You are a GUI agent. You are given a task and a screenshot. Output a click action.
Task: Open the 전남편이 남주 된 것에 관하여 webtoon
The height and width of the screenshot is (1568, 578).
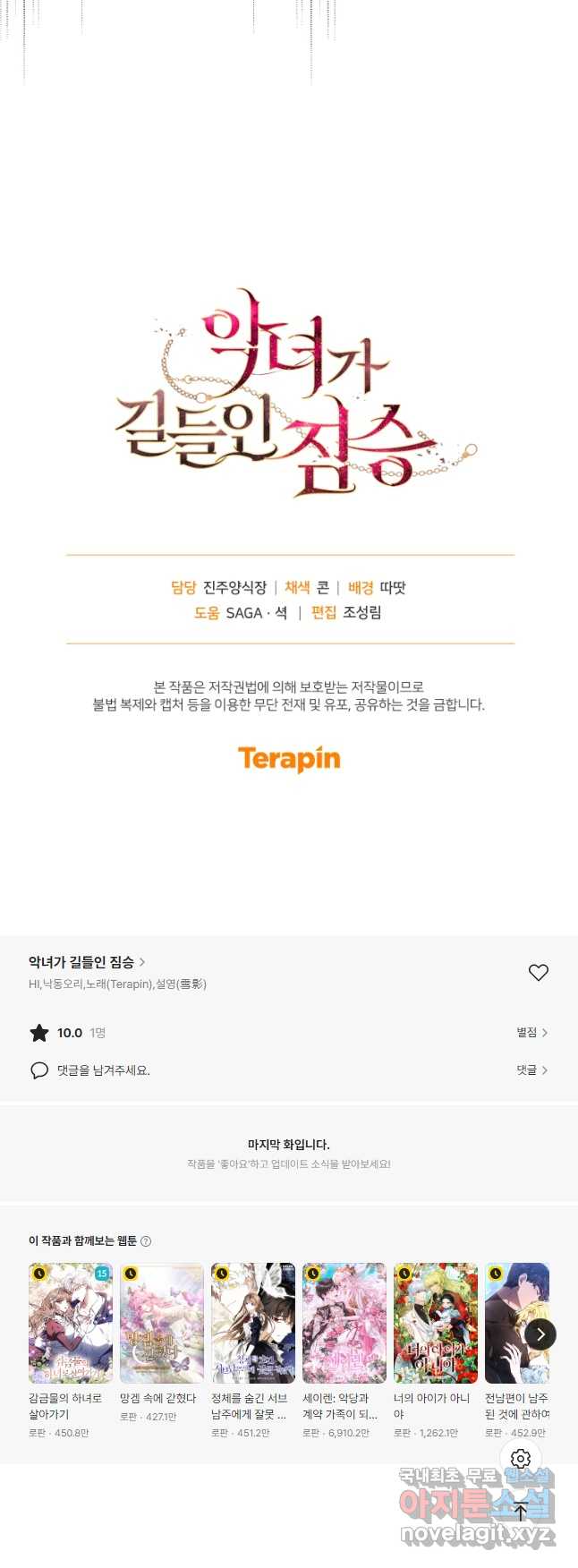coord(514,1324)
